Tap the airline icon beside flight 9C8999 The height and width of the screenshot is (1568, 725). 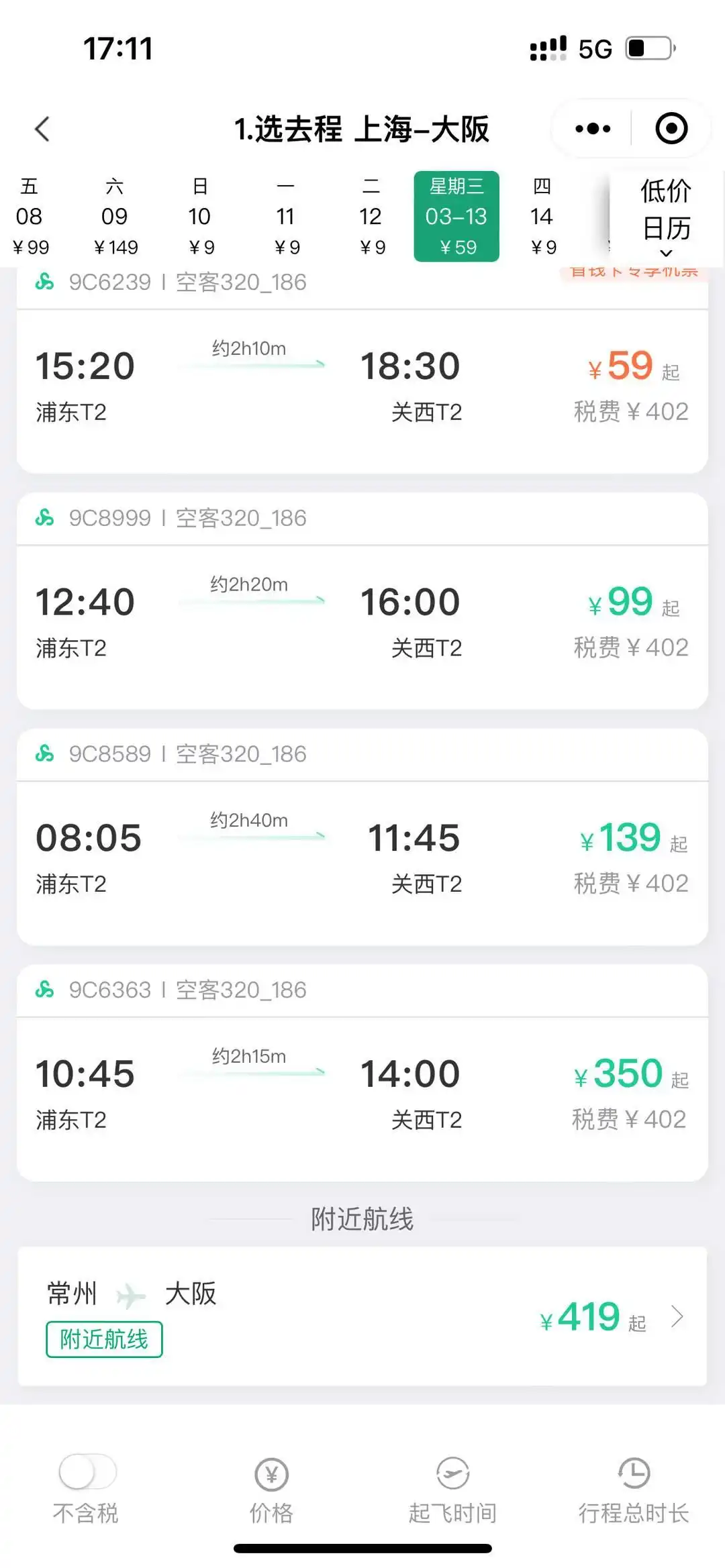[44, 518]
